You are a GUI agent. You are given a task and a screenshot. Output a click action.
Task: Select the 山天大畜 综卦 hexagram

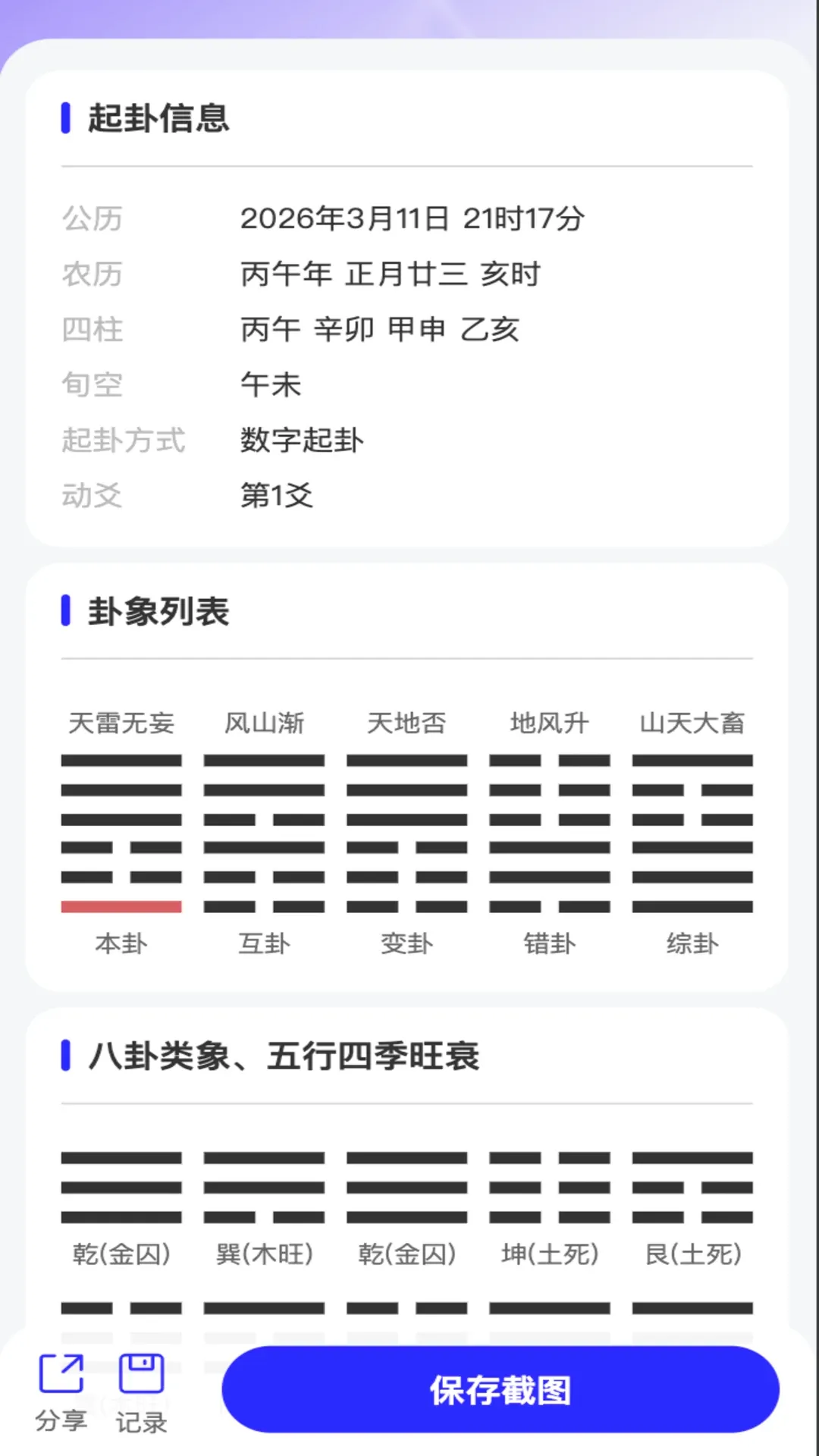[x=692, y=833]
